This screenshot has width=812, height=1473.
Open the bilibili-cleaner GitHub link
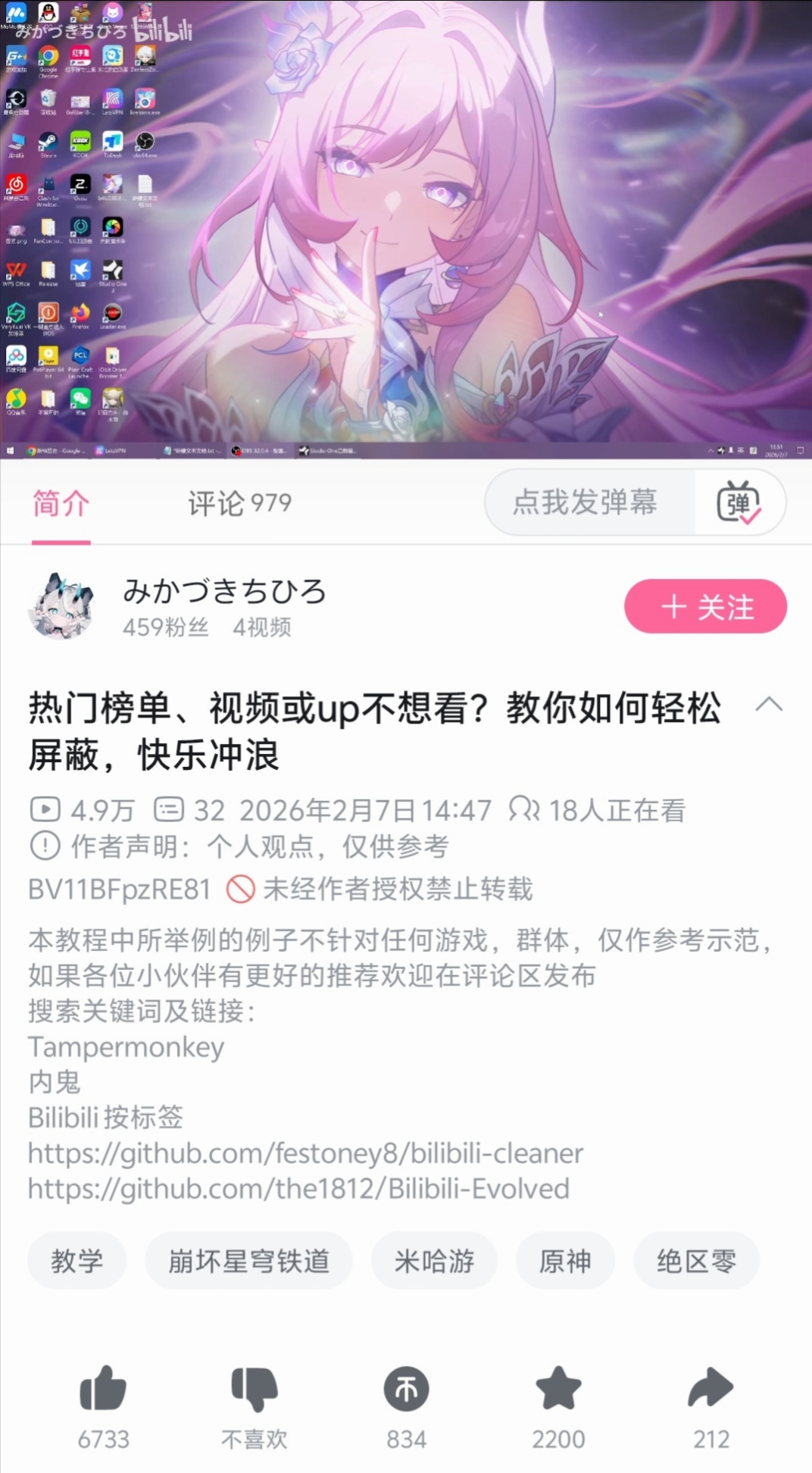coord(305,1153)
